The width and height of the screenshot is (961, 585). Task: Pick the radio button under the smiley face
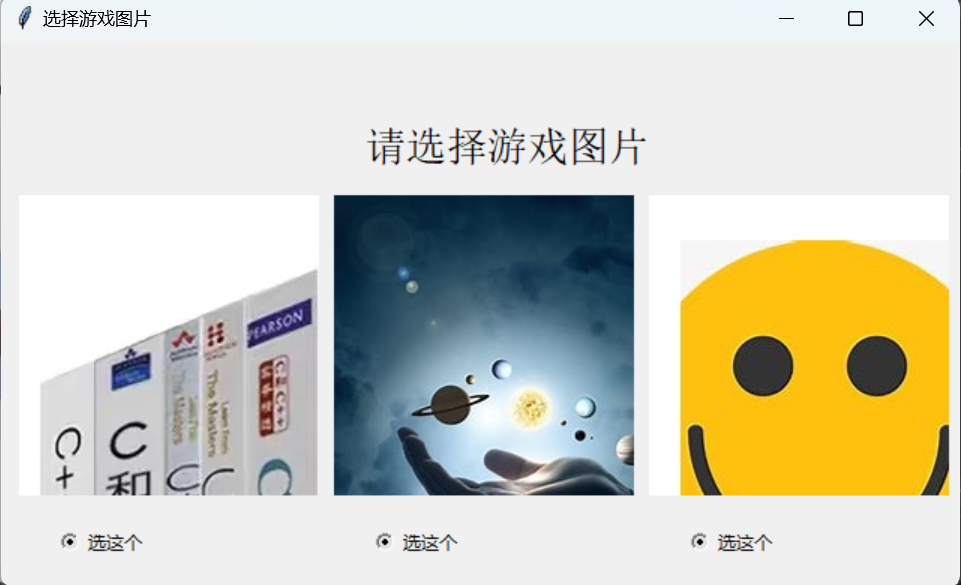click(x=699, y=541)
